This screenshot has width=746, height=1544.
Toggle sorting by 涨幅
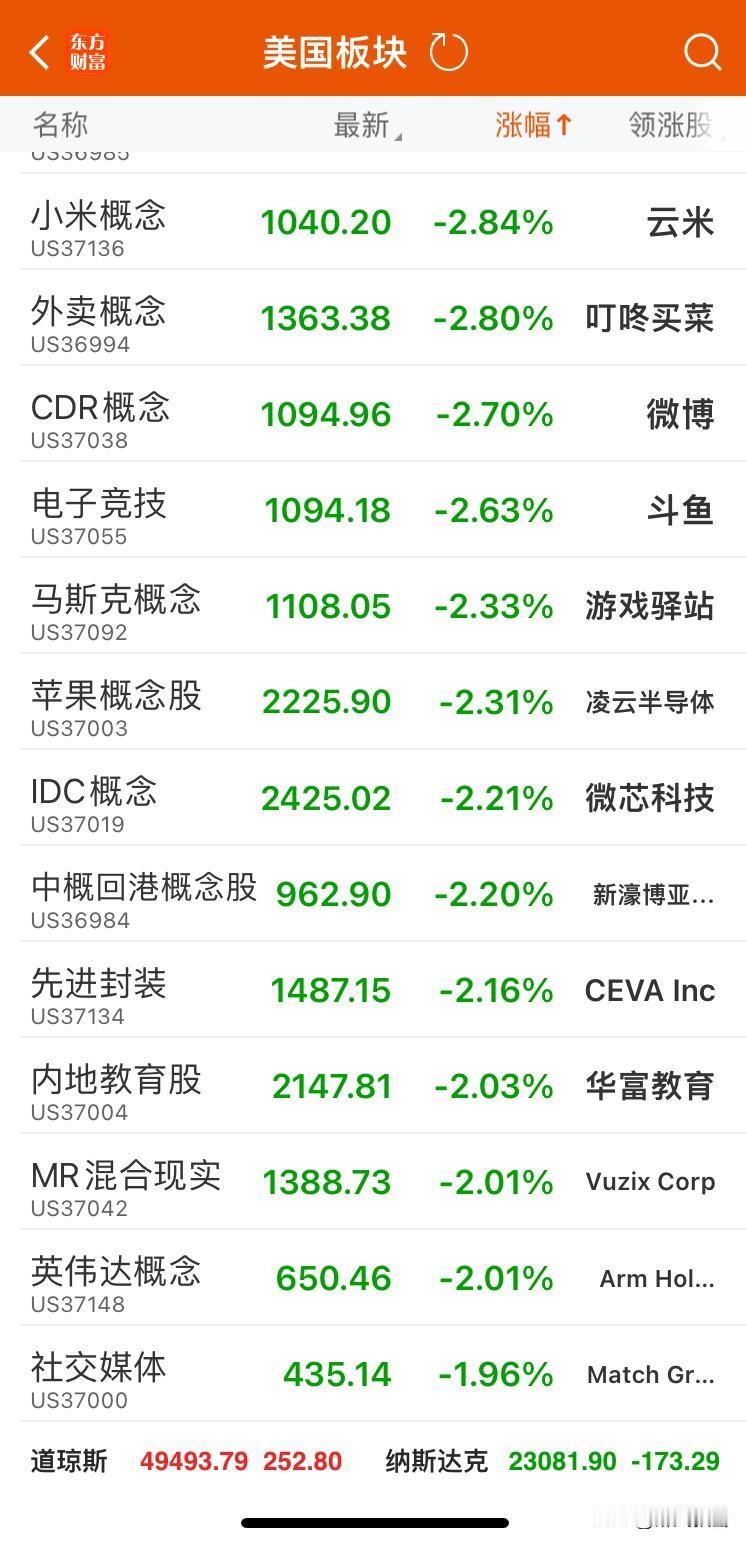coord(533,125)
